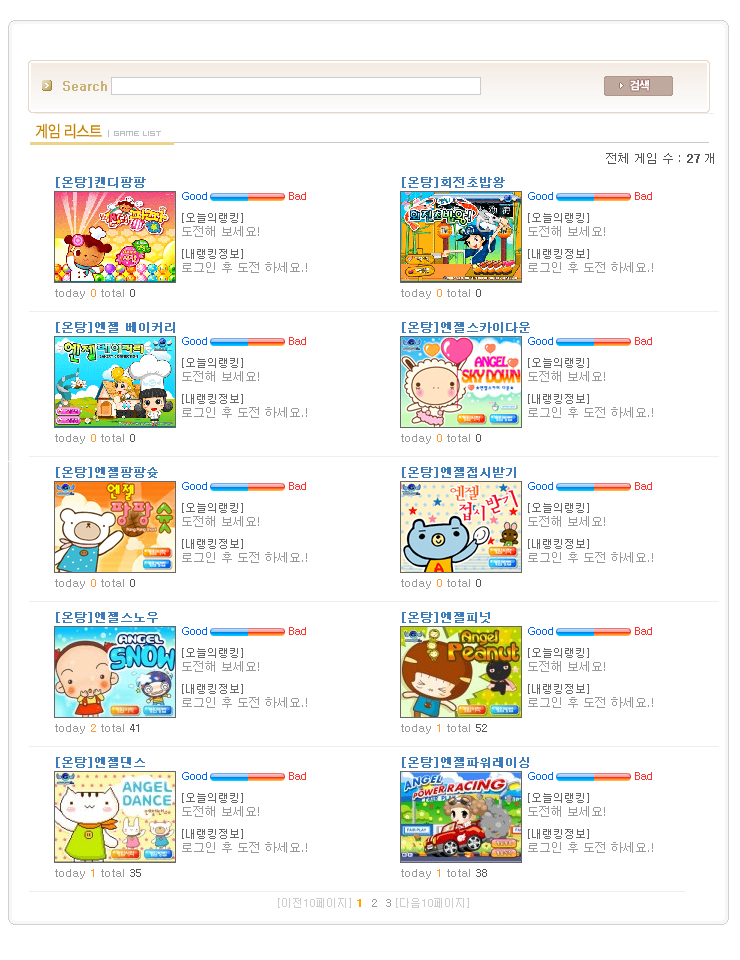The width and height of the screenshot is (740, 960).
Task: Go to page 2 of the list
Action: pyautogui.click(x=374, y=903)
